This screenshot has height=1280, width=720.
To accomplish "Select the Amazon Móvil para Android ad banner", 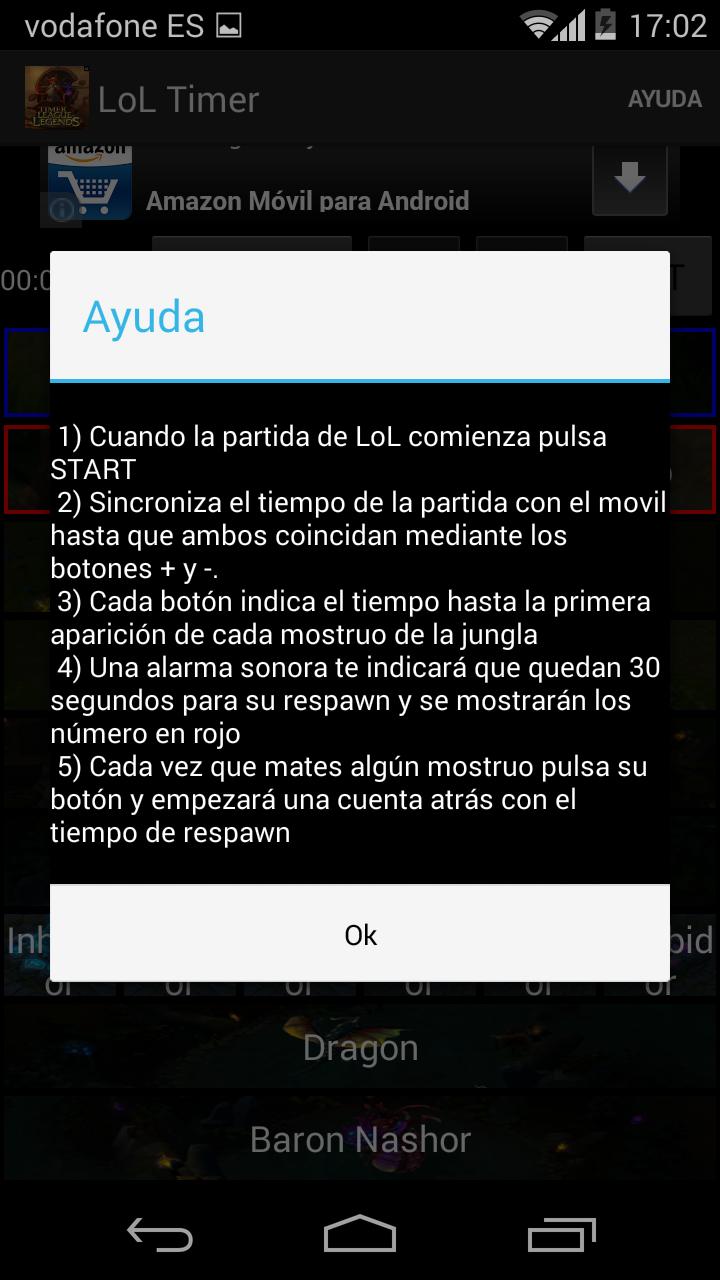I will 307,200.
